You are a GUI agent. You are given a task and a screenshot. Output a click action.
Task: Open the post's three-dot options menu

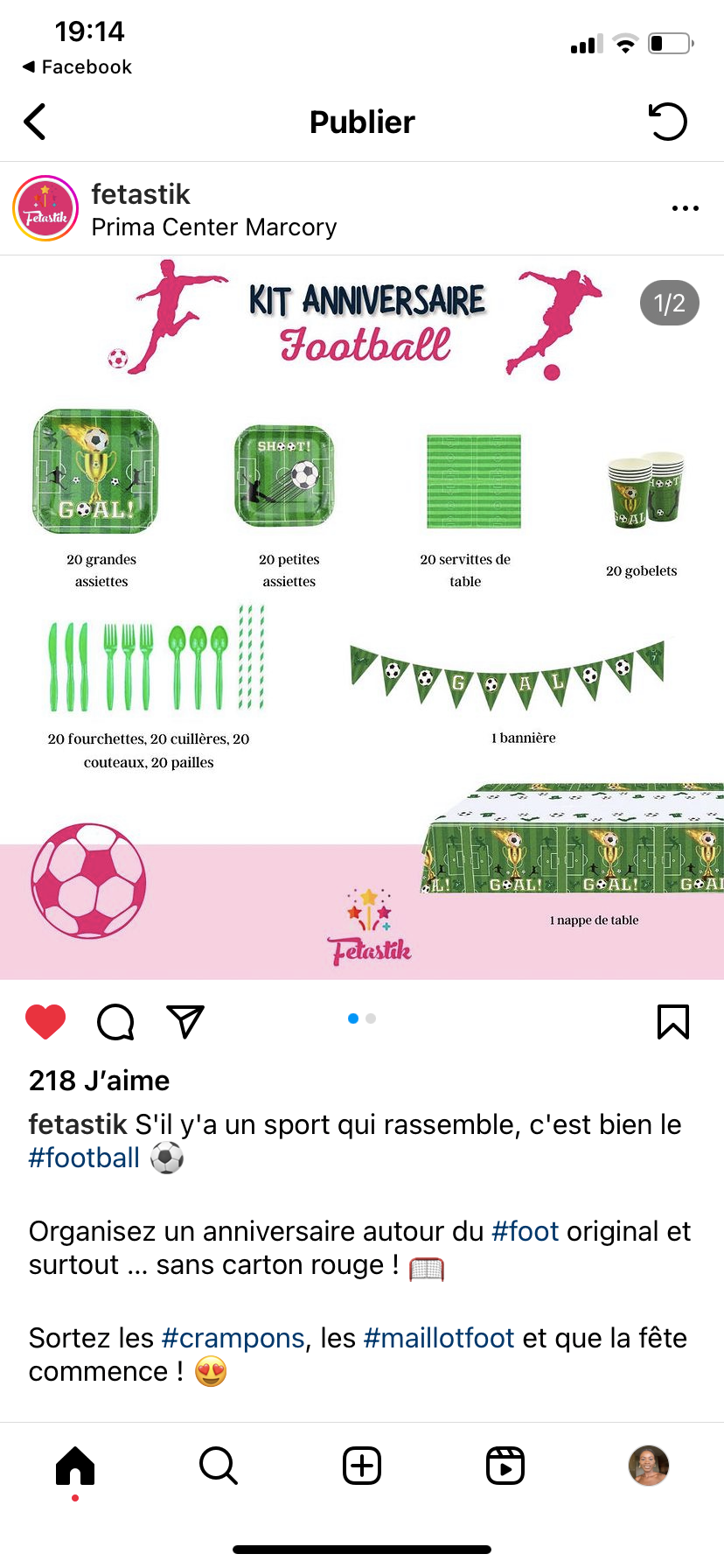(685, 208)
